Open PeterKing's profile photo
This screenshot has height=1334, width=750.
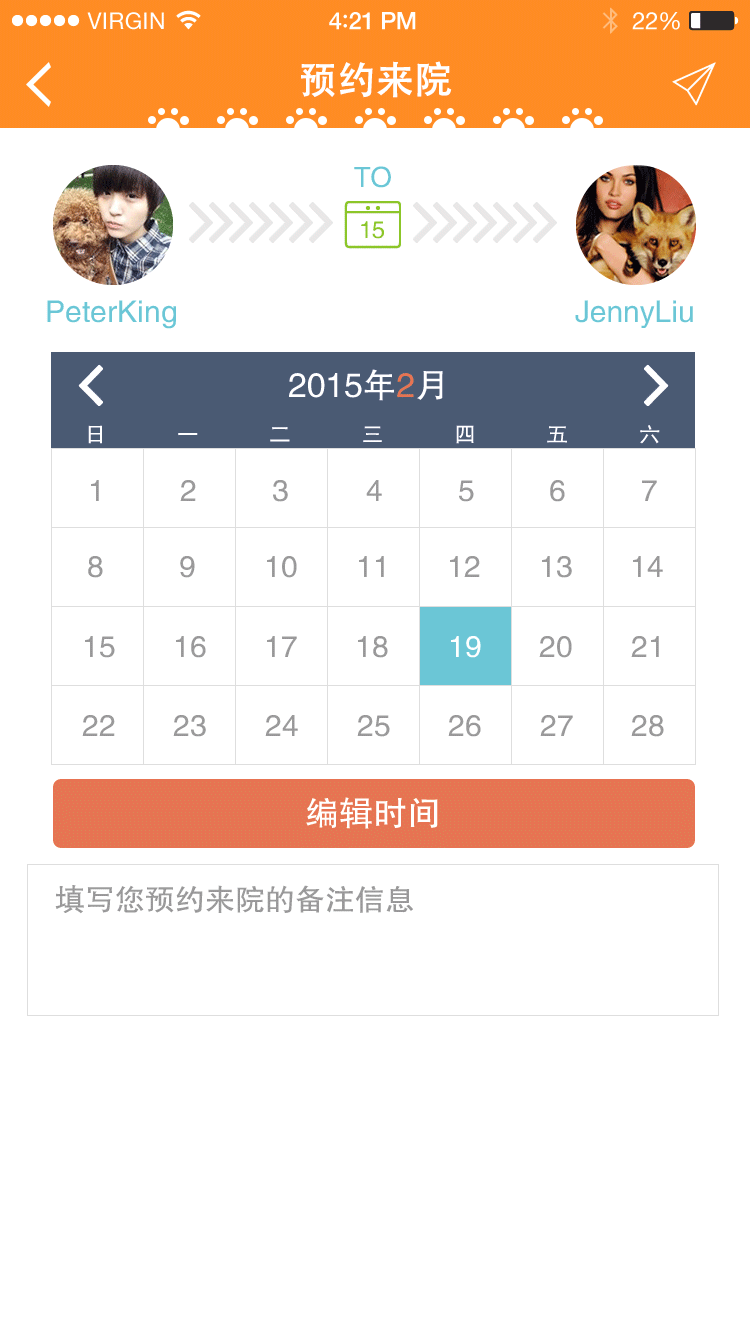click(113, 225)
